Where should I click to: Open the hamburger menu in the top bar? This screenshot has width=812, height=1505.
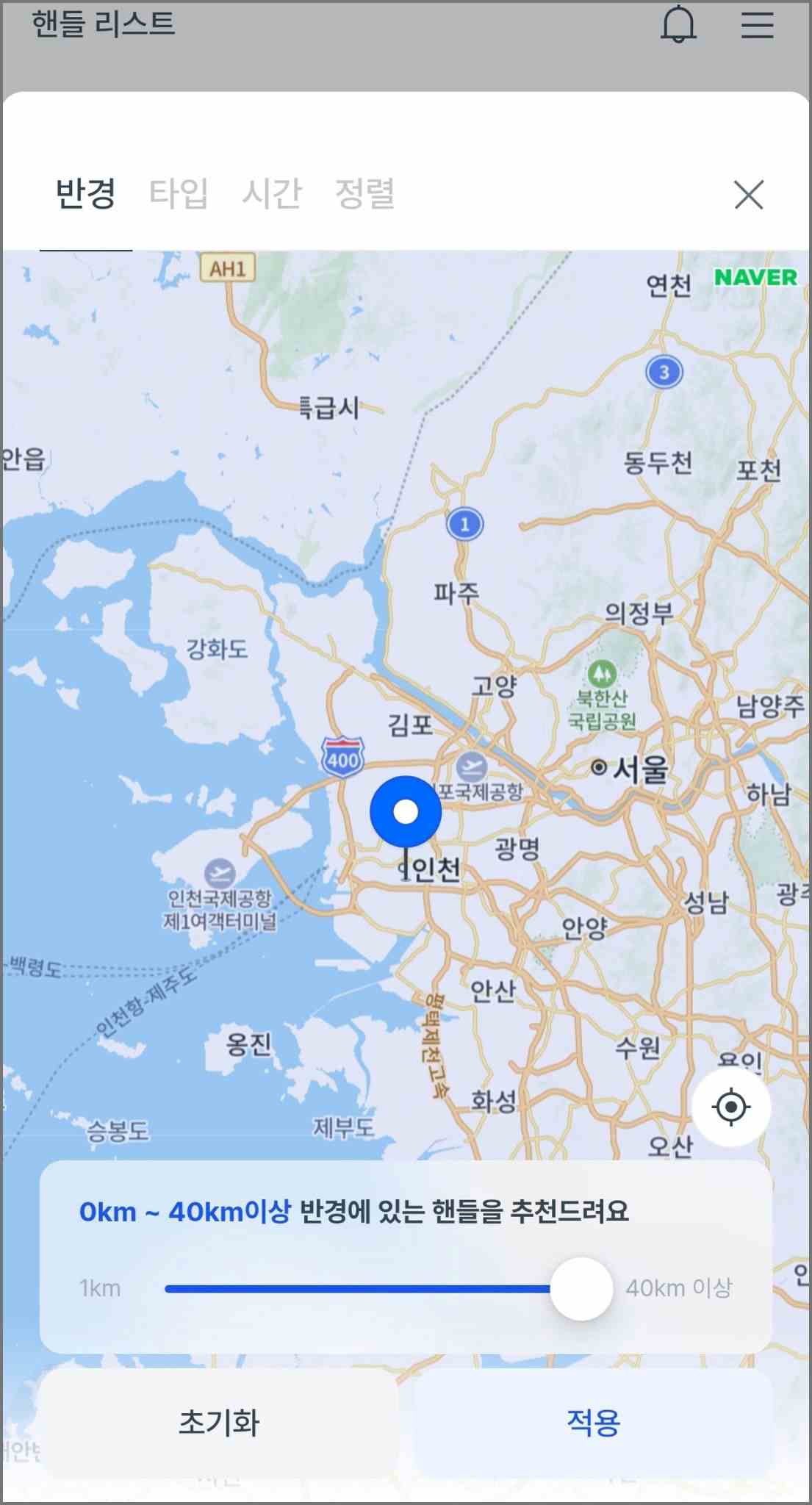tap(755, 24)
